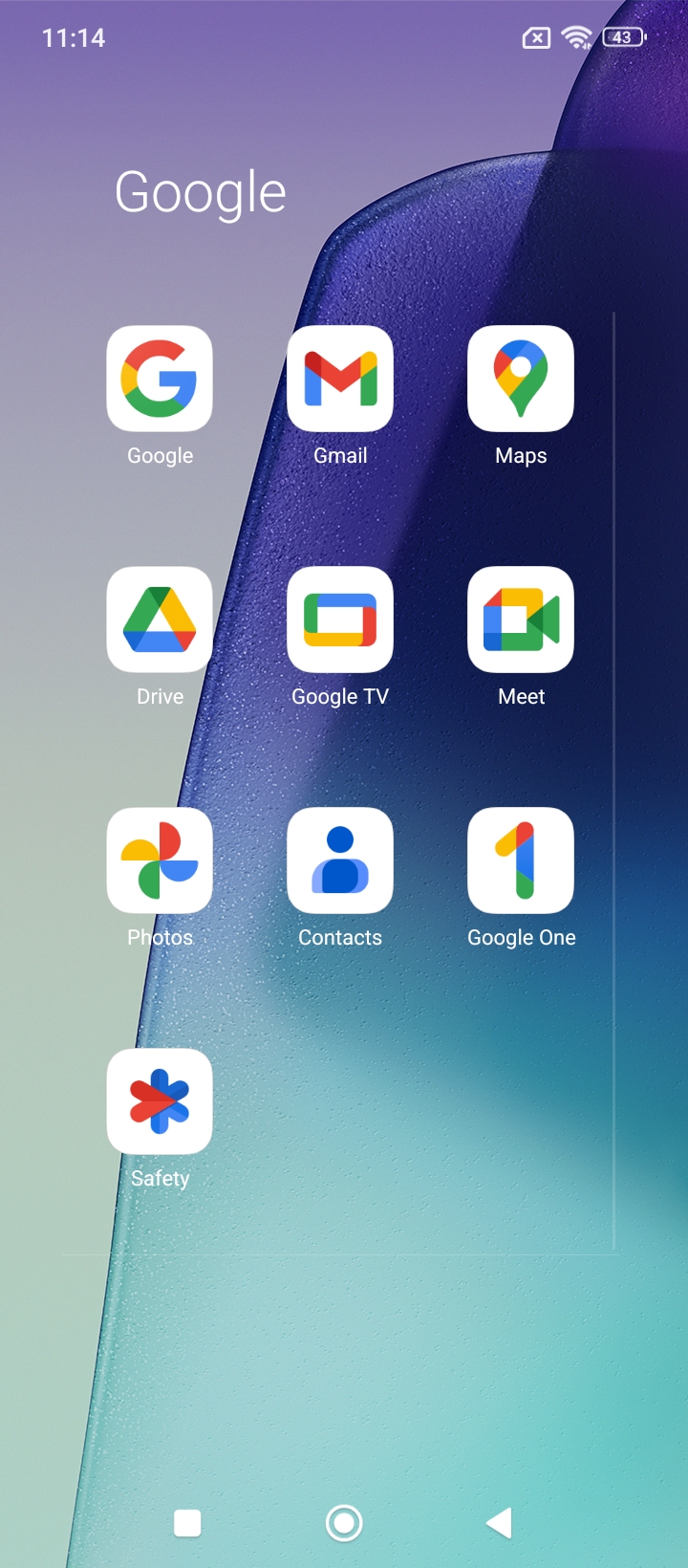
Task: Tap the Google folder name
Action: click(x=201, y=192)
